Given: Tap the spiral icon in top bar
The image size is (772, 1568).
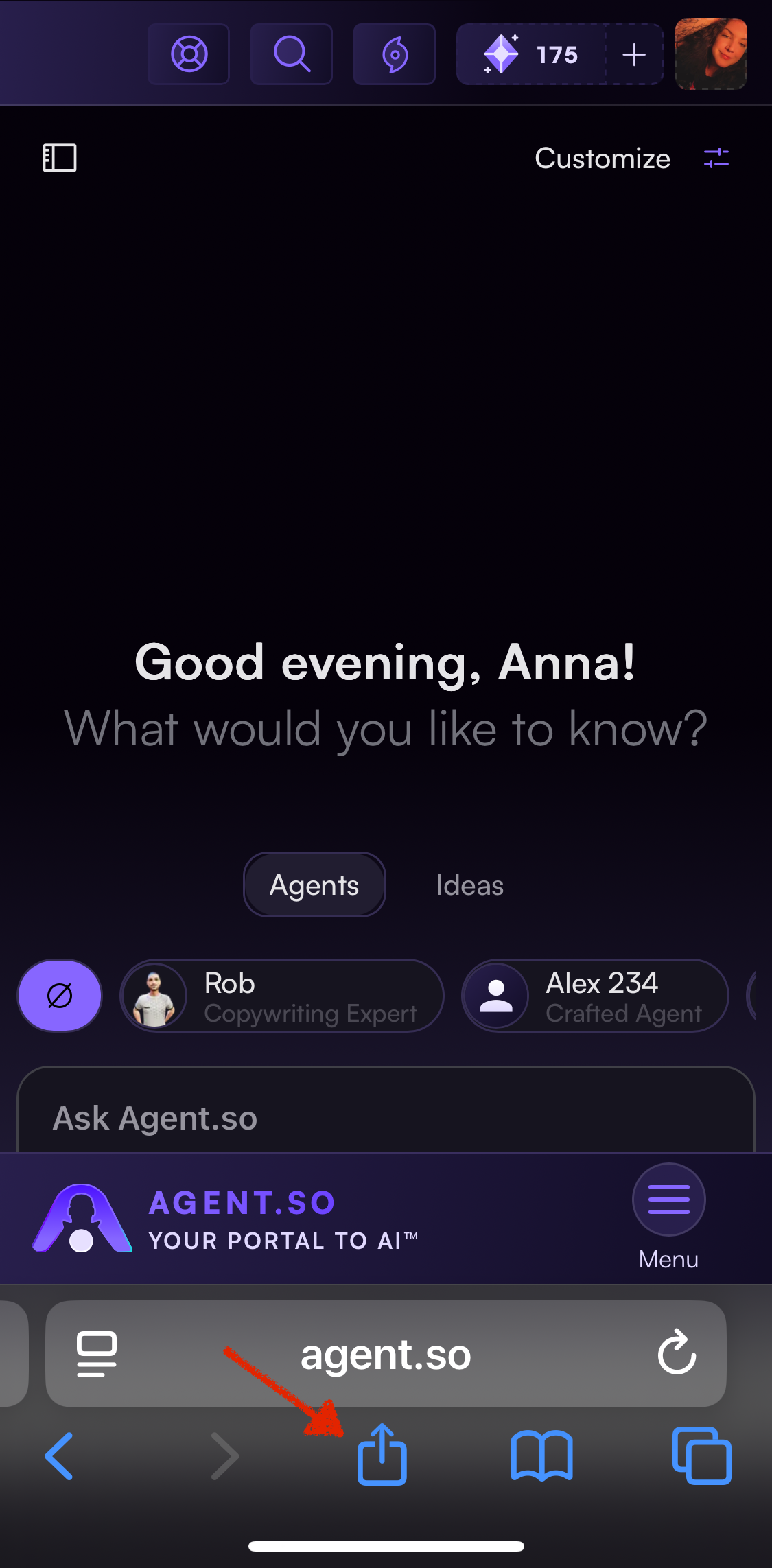Looking at the screenshot, I should coord(395,54).
